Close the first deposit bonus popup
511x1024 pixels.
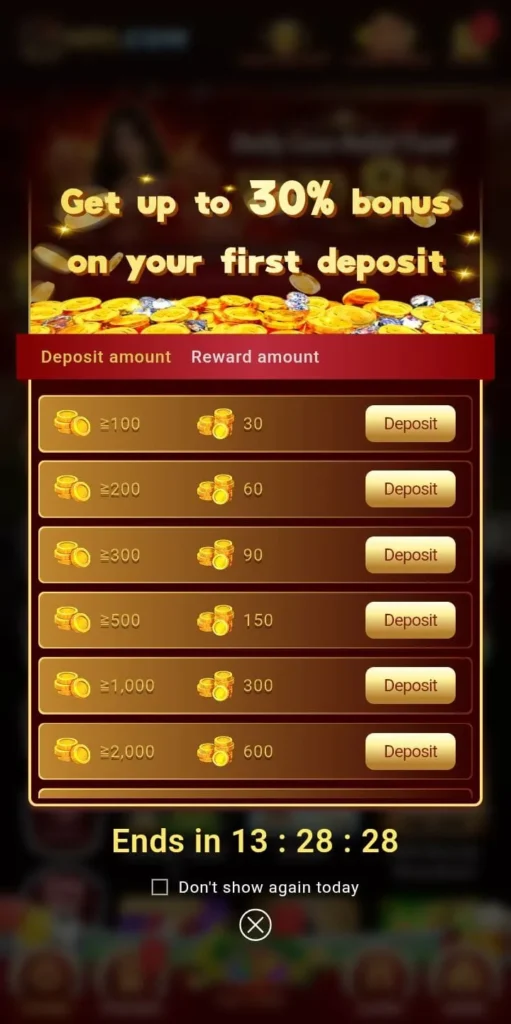[255, 925]
